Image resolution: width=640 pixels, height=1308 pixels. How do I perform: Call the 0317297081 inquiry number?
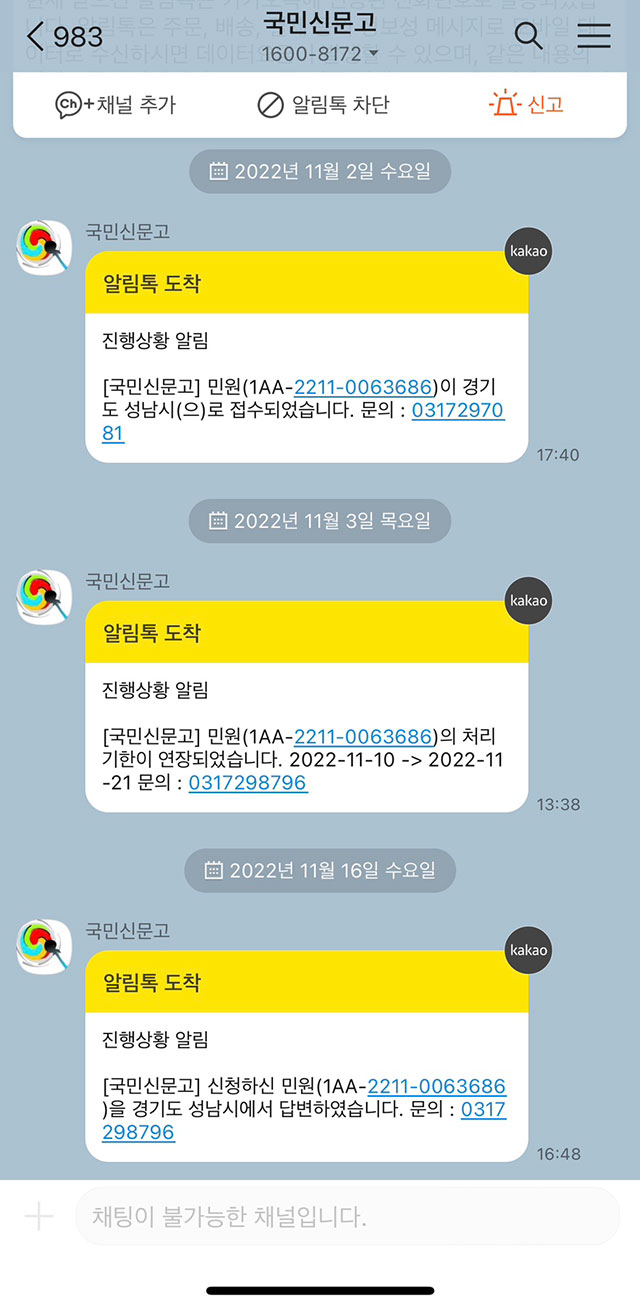457,411
